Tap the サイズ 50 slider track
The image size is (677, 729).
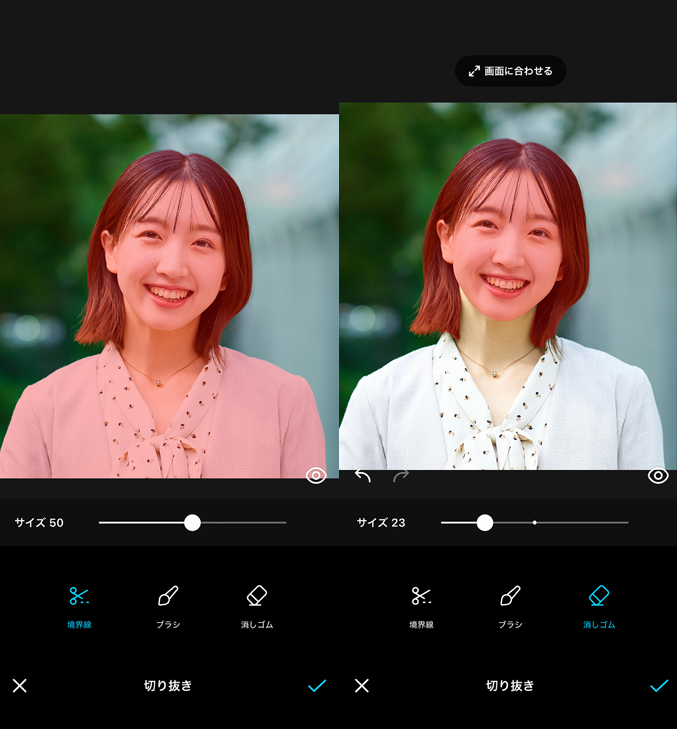pyautogui.click(x=240, y=522)
